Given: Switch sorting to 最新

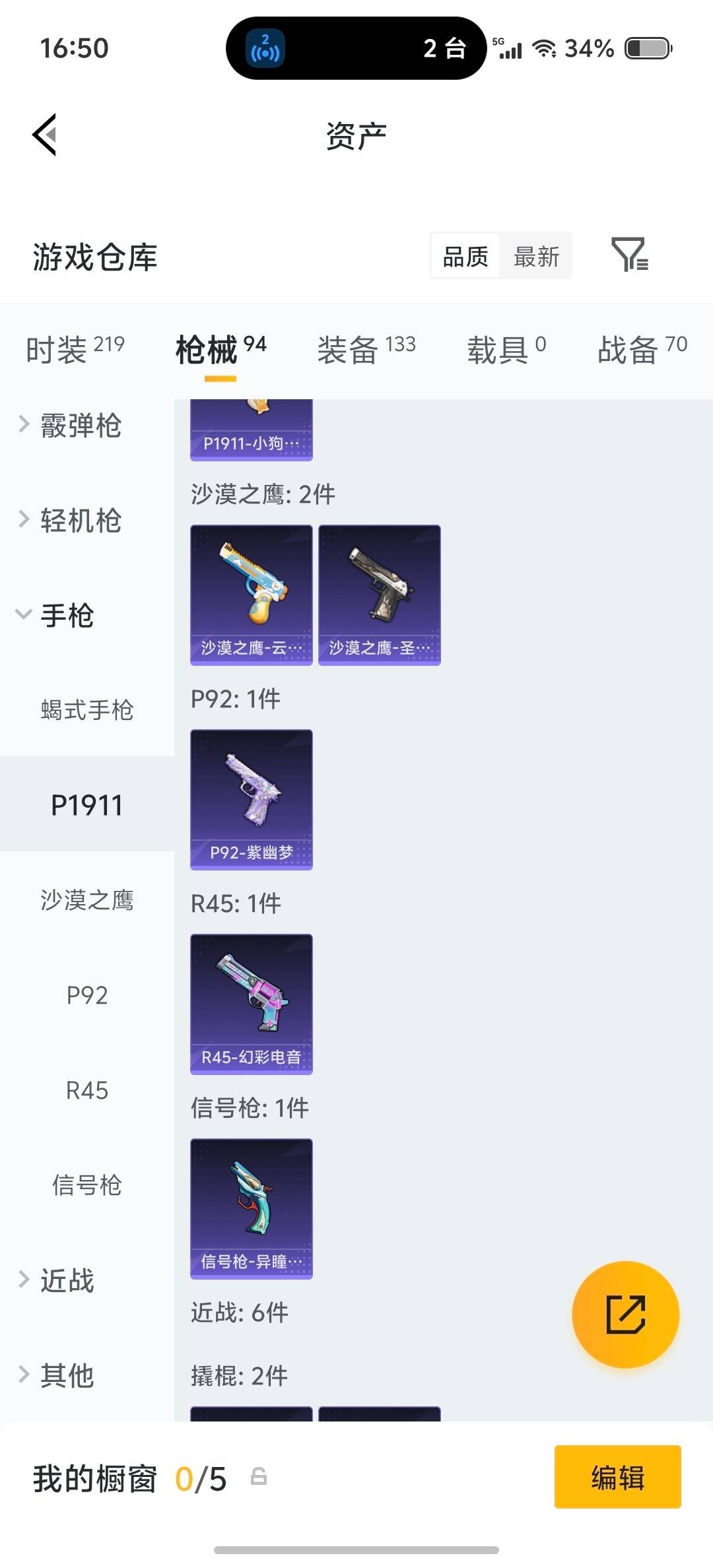Looking at the screenshot, I should click(536, 256).
